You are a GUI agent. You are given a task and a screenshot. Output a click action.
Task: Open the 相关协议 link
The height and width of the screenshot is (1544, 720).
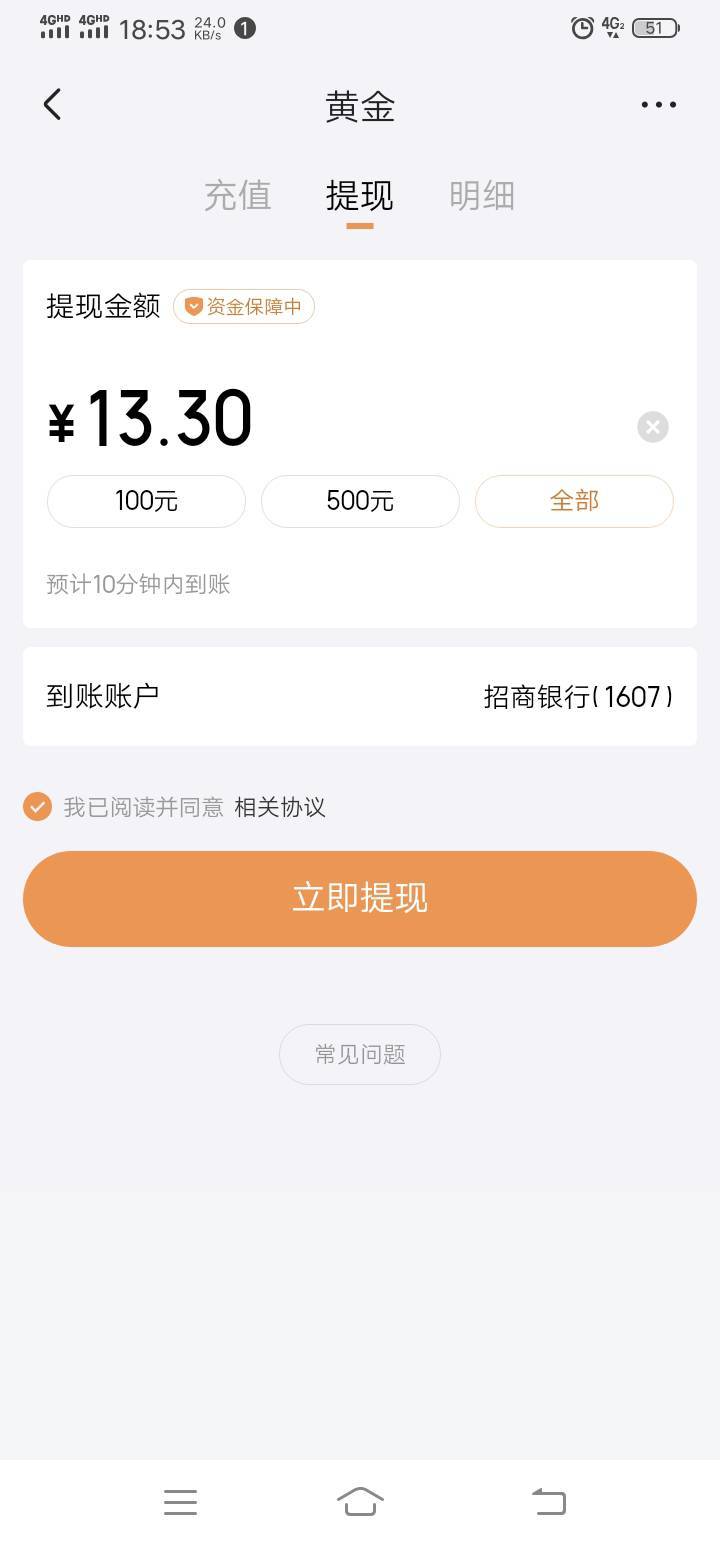(280, 807)
